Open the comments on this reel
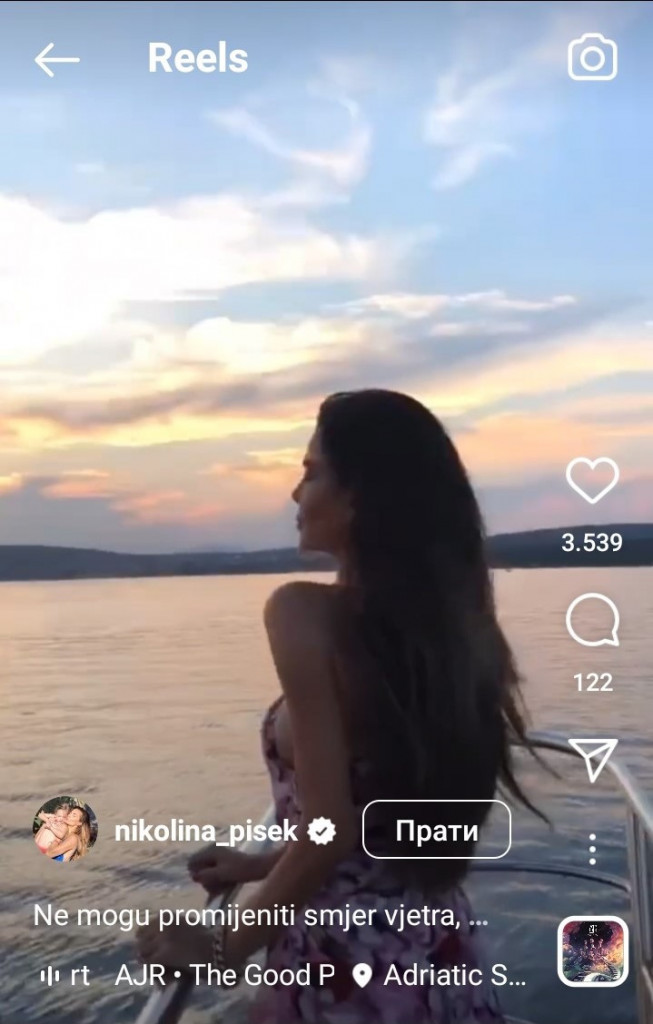This screenshot has height=1024, width=653. click(x=592, y=621)
